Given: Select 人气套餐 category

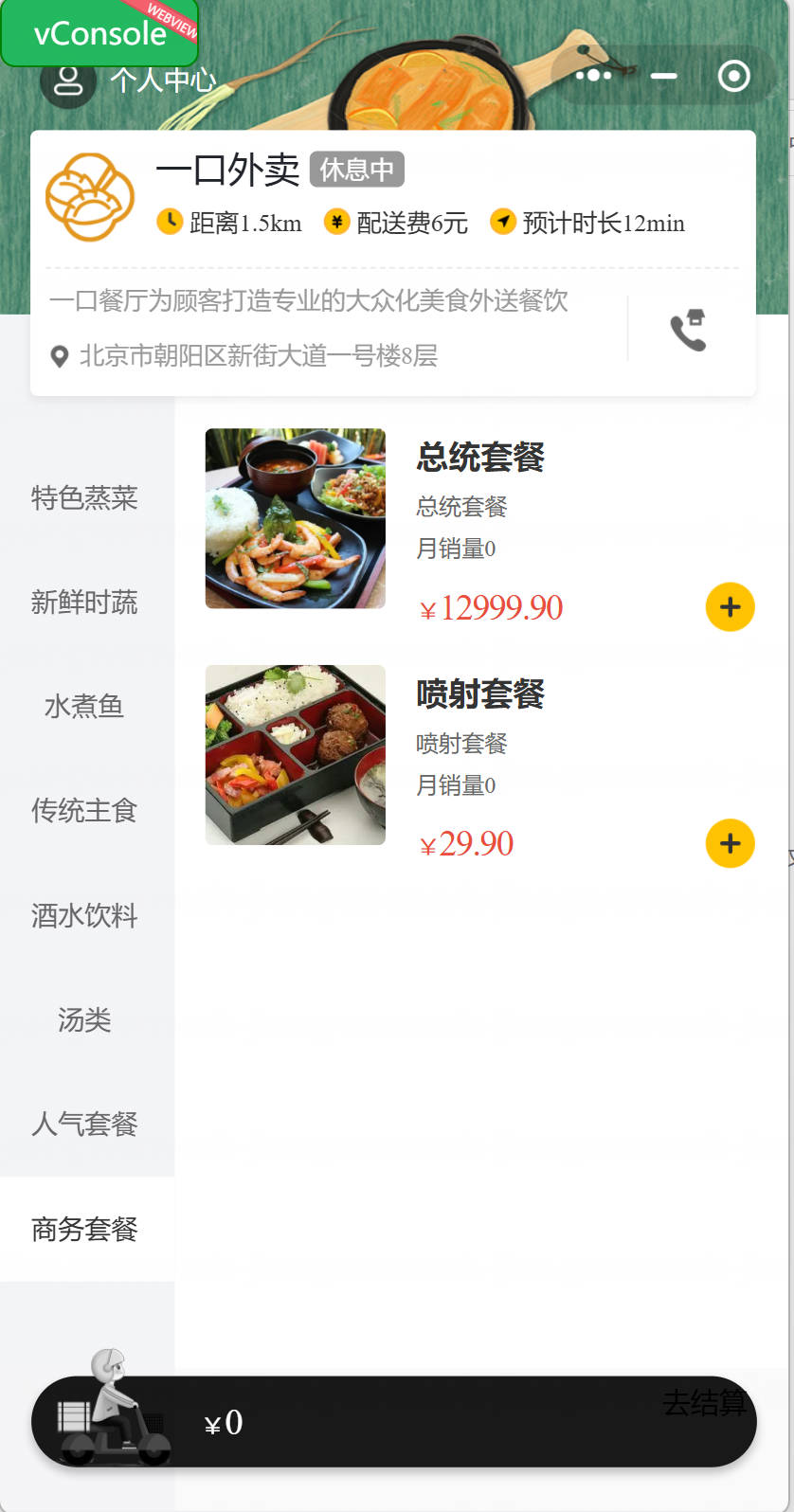Looking at the screenshot, I should point(85,1125).
